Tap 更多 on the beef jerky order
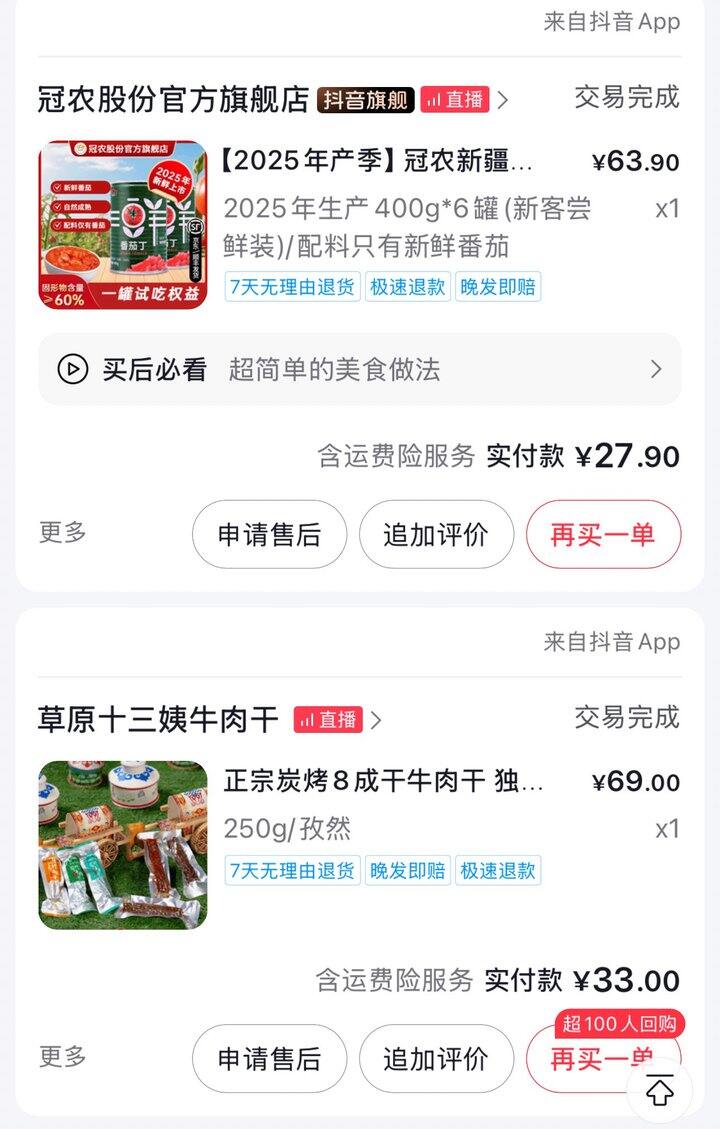 [63, 1057]
